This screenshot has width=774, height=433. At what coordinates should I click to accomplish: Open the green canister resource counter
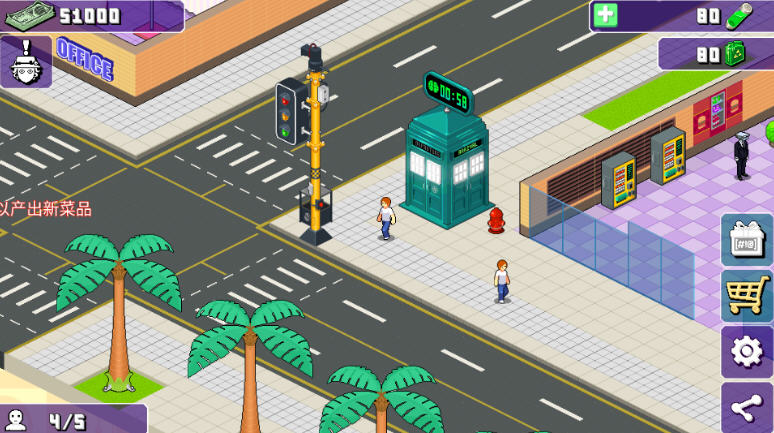(x=715, y=53)
